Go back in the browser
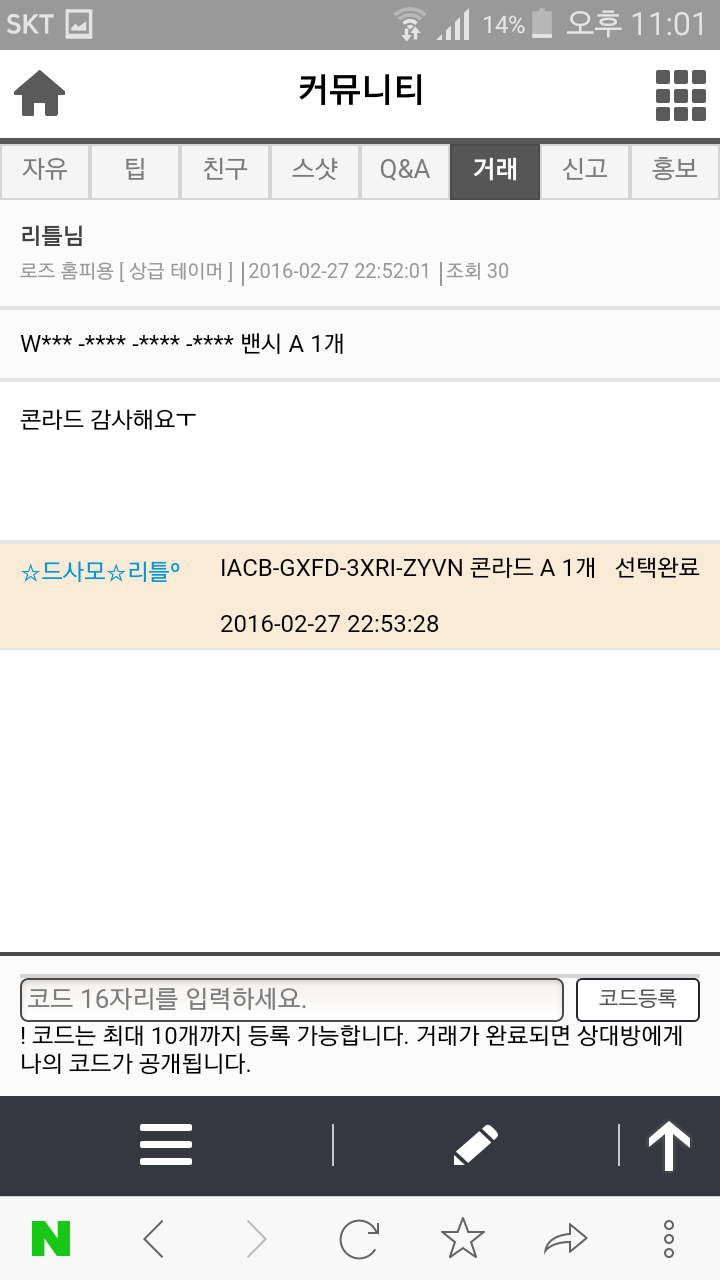The width and height of the screenshot is (720, 1280). coord(153,1239)
